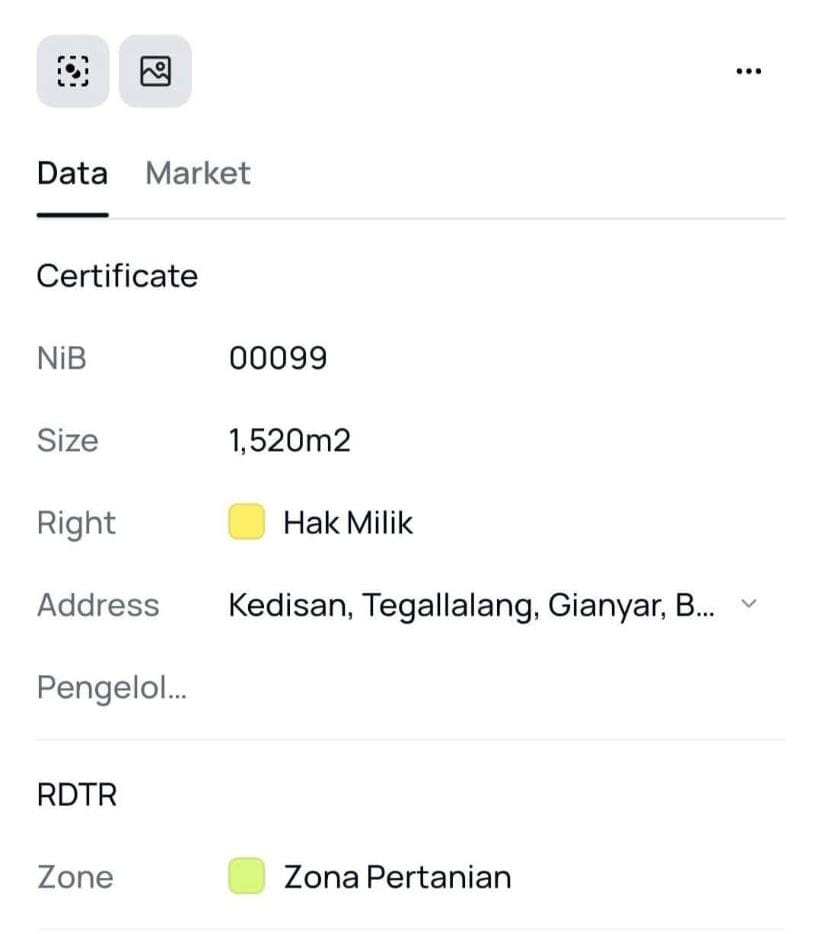Open the image gallery icon button
822x934 pixels.
(x=155, y=71)
